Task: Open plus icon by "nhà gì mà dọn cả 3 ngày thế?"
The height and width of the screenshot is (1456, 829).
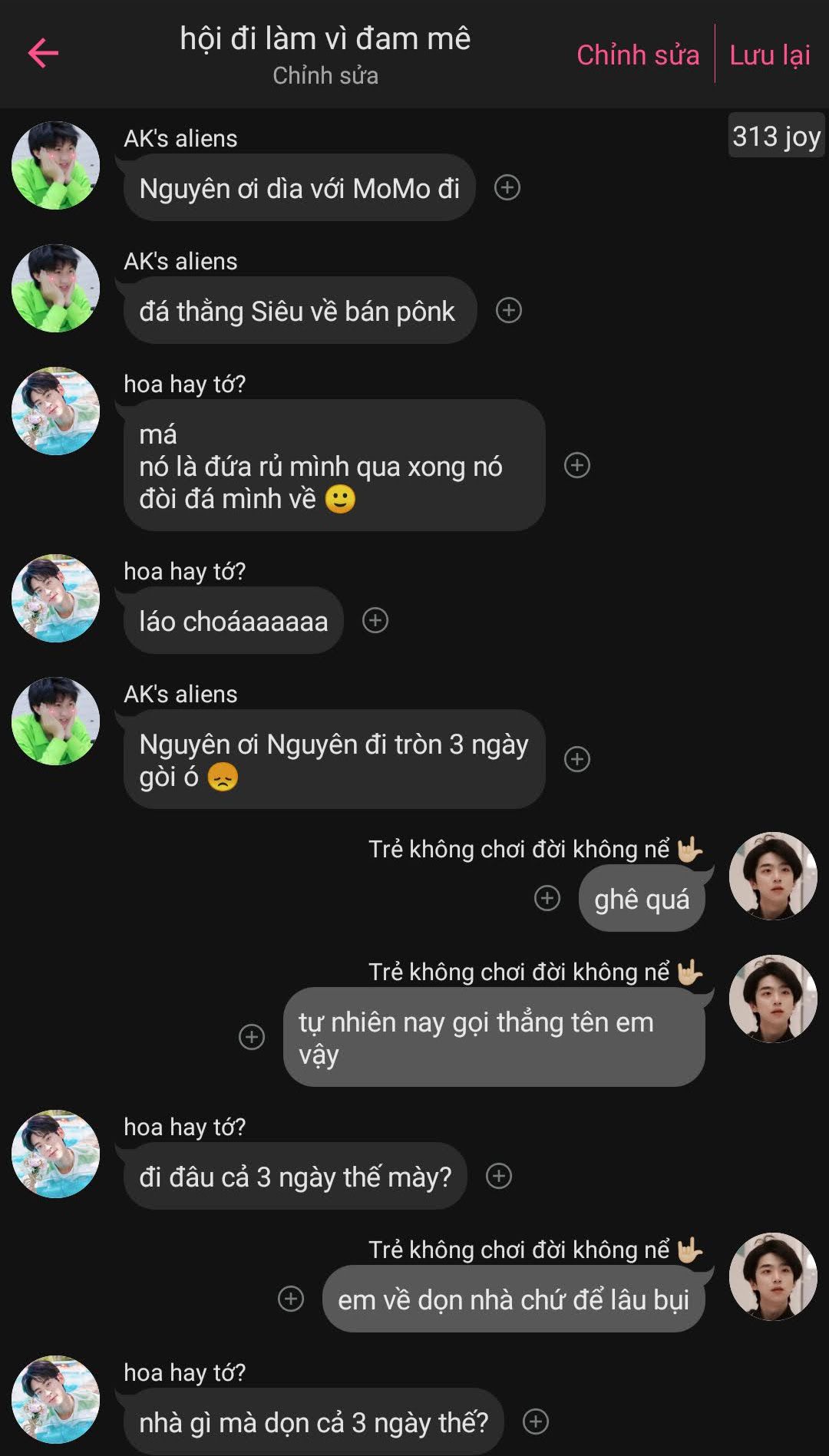Action: [536, 1421]
